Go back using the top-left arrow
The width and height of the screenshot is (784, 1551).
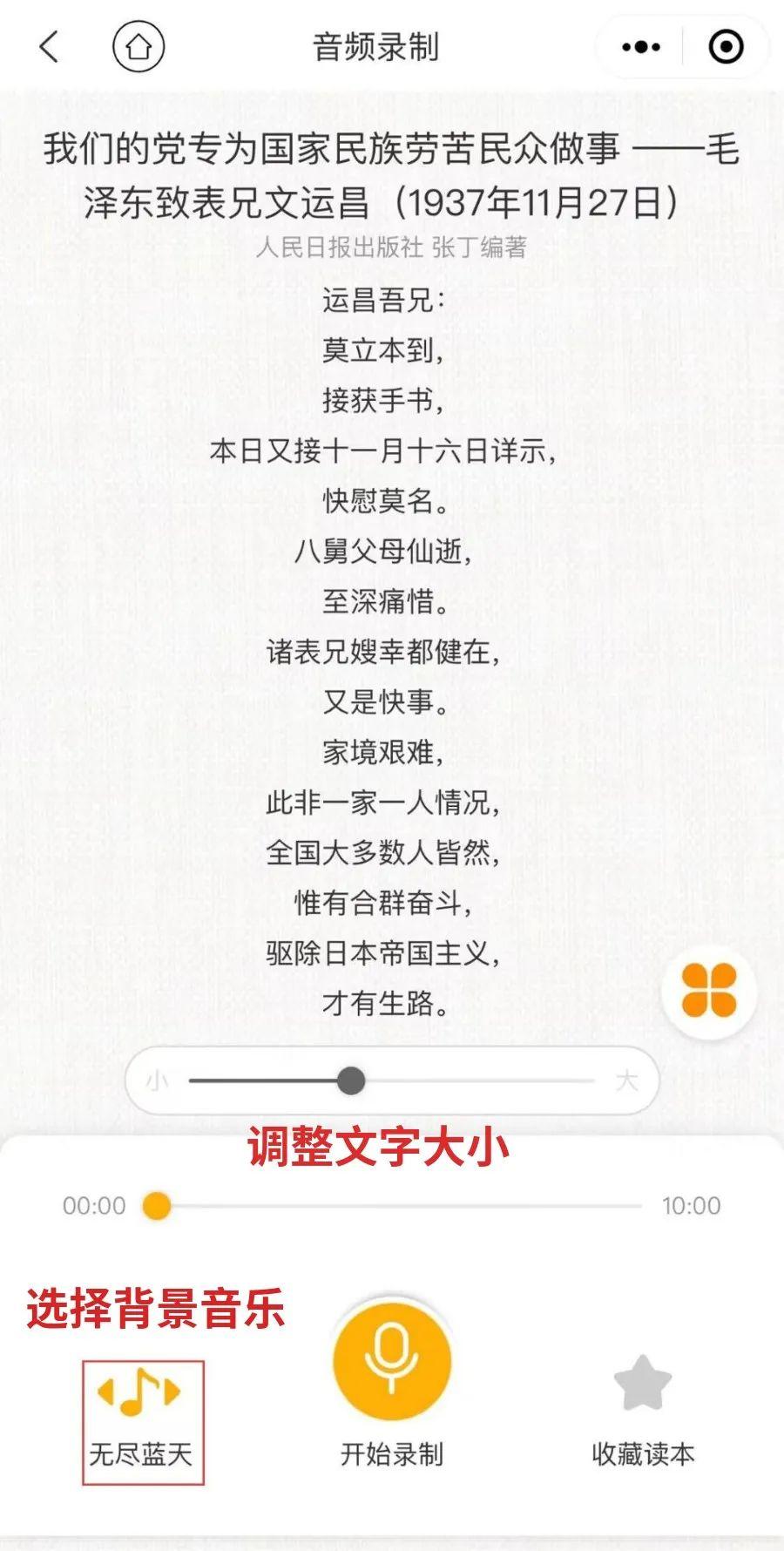click(50, 47)
